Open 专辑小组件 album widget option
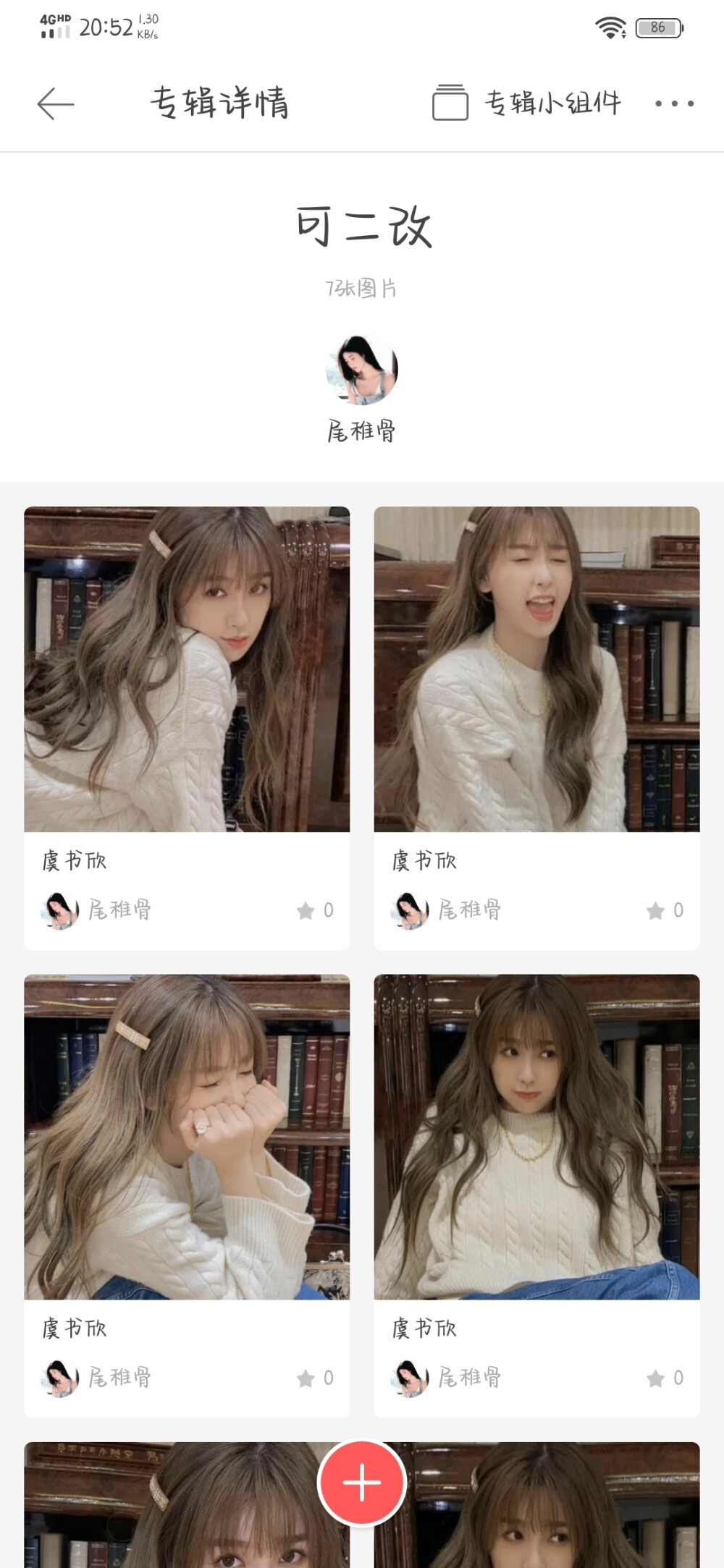 point(527,103)
